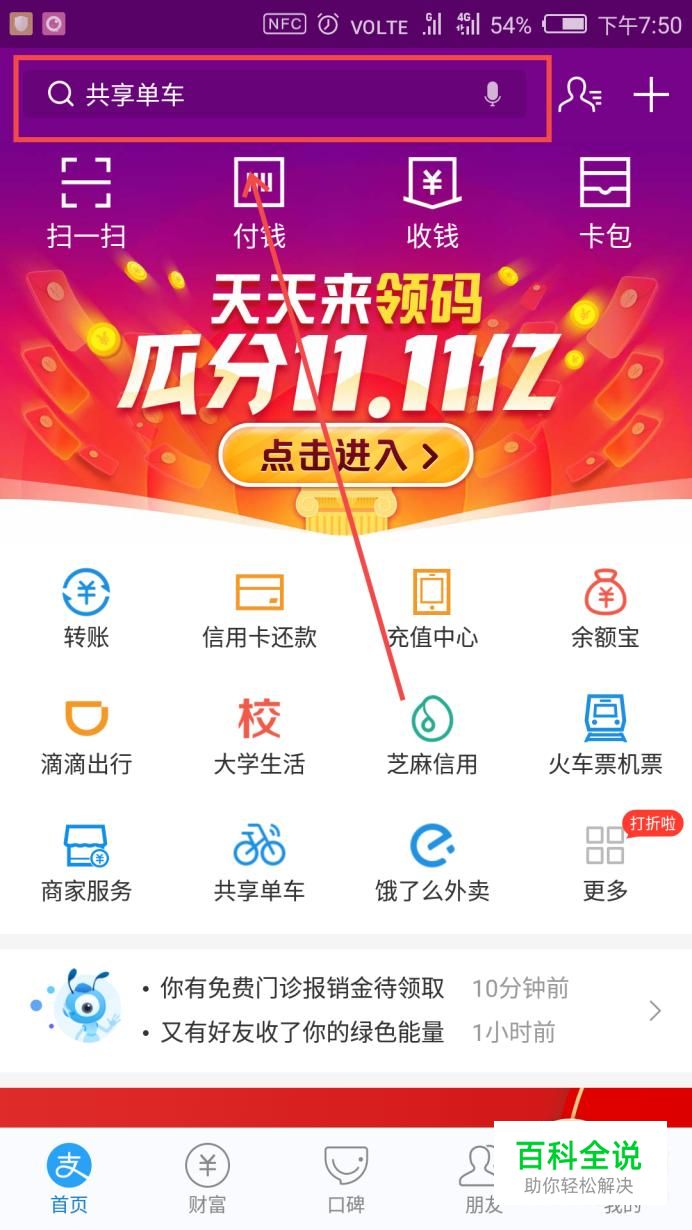Open the 共享单车 grid item
692x1230 pixels.
click(259, 862)
